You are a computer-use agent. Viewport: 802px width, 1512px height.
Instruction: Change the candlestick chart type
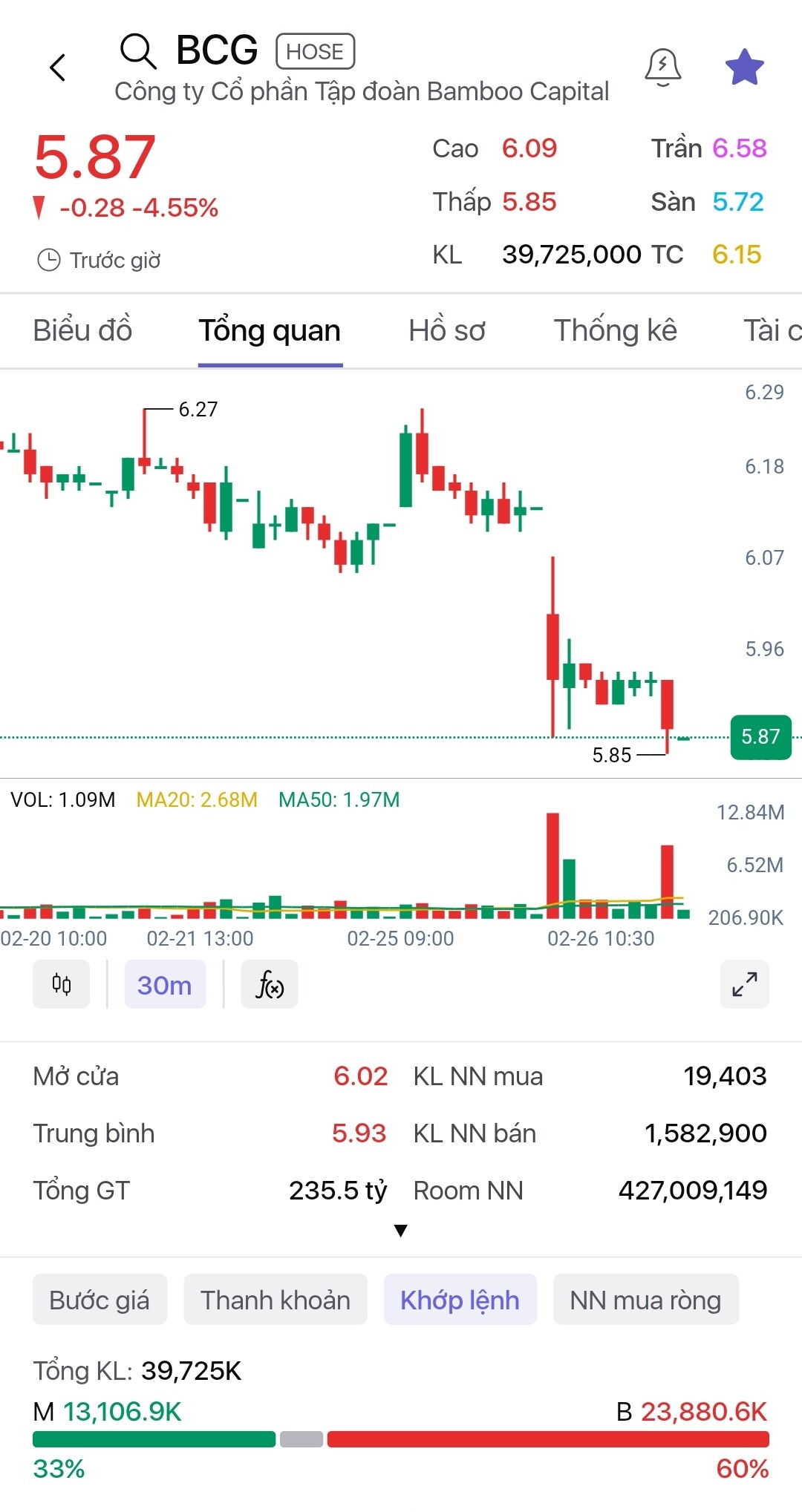click(62, 985)
